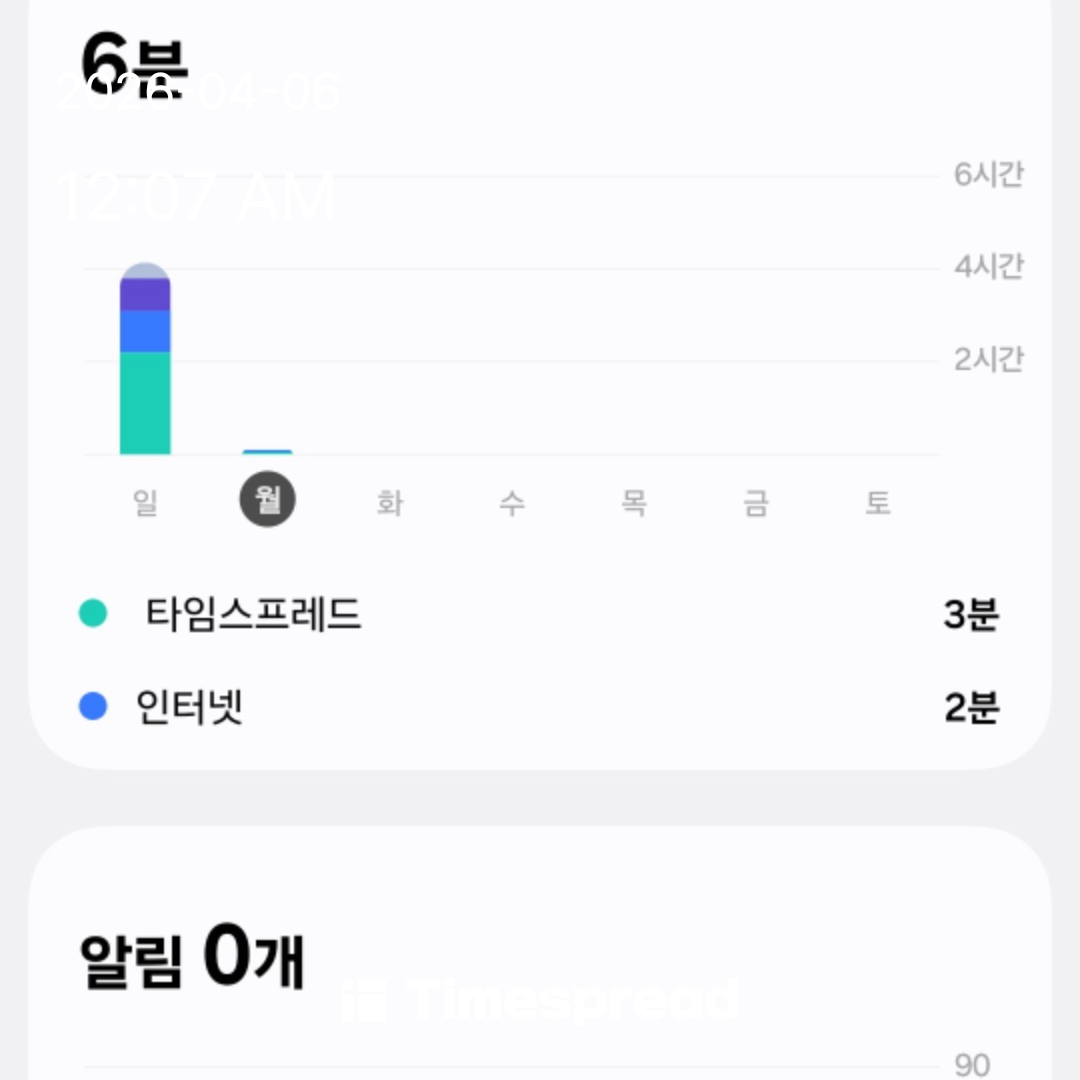Screen dimensions: 1080x1080
Task: Open 인터넷 app usage details
Action: coord(540,708)
